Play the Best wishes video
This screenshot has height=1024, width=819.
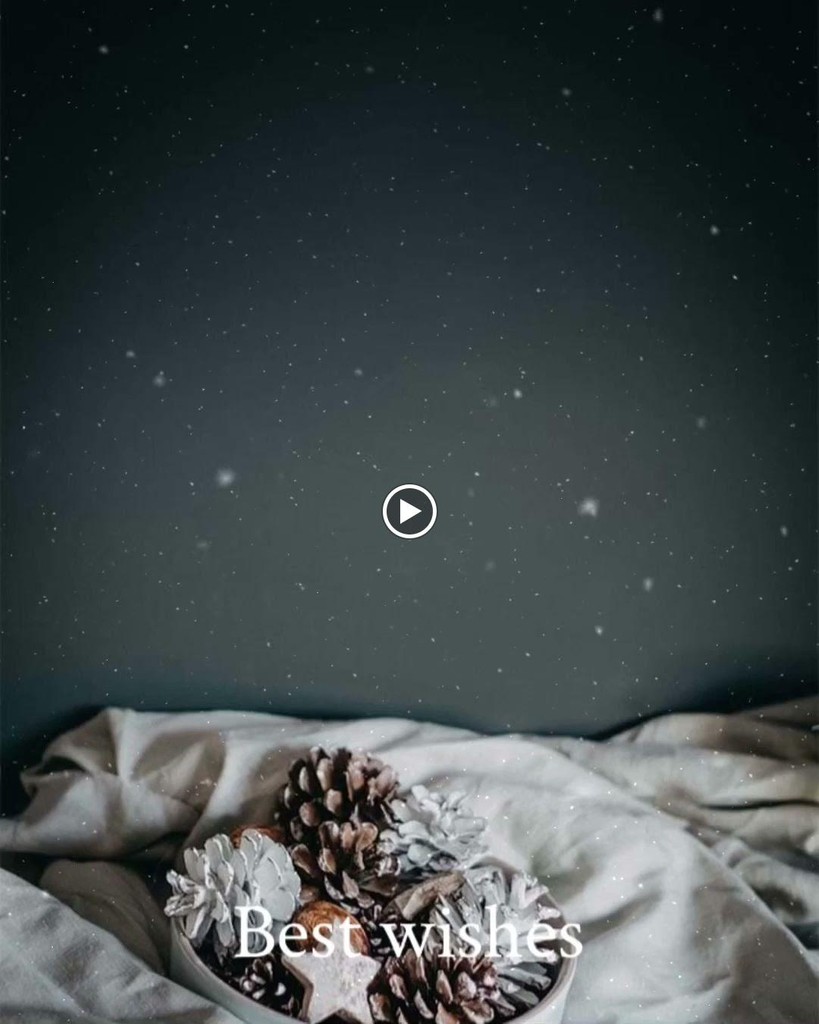click(409, 511)
